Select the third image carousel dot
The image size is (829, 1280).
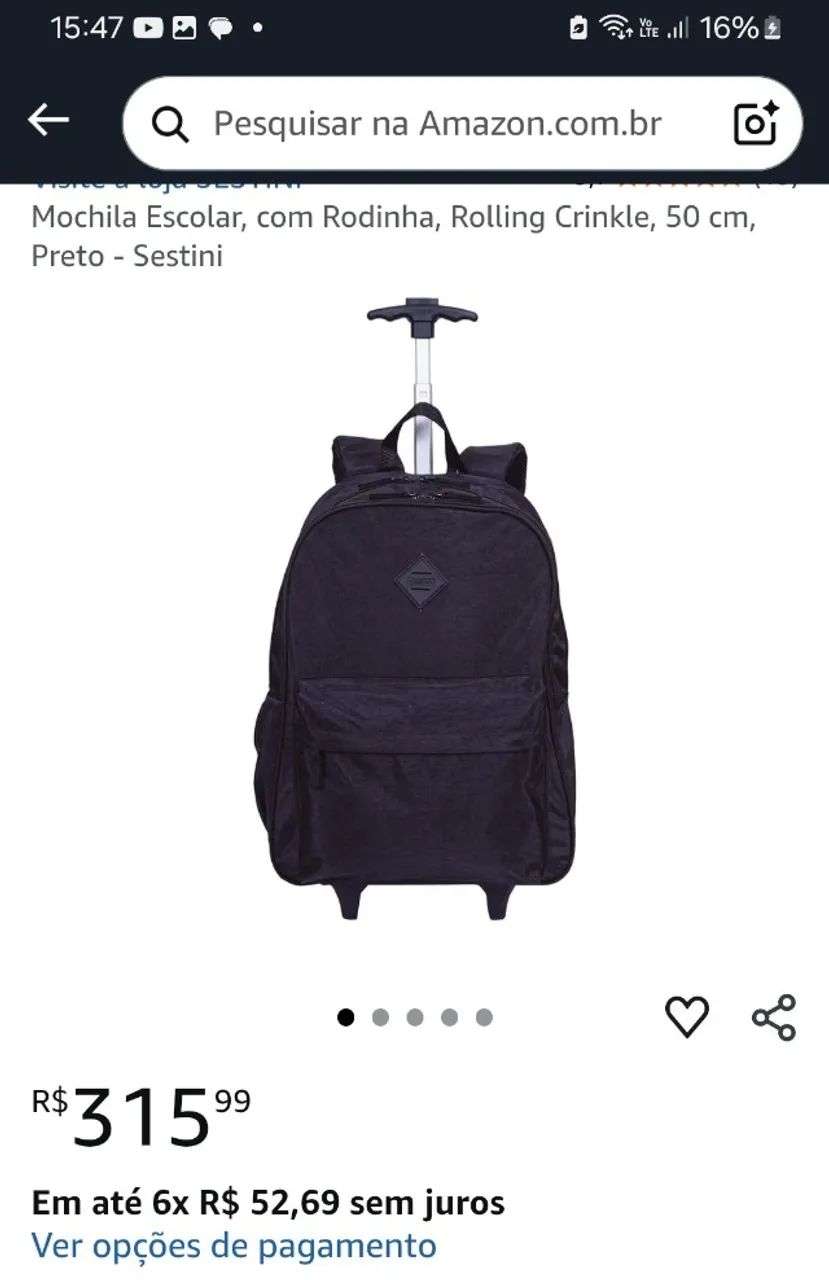click(415, 1016)
